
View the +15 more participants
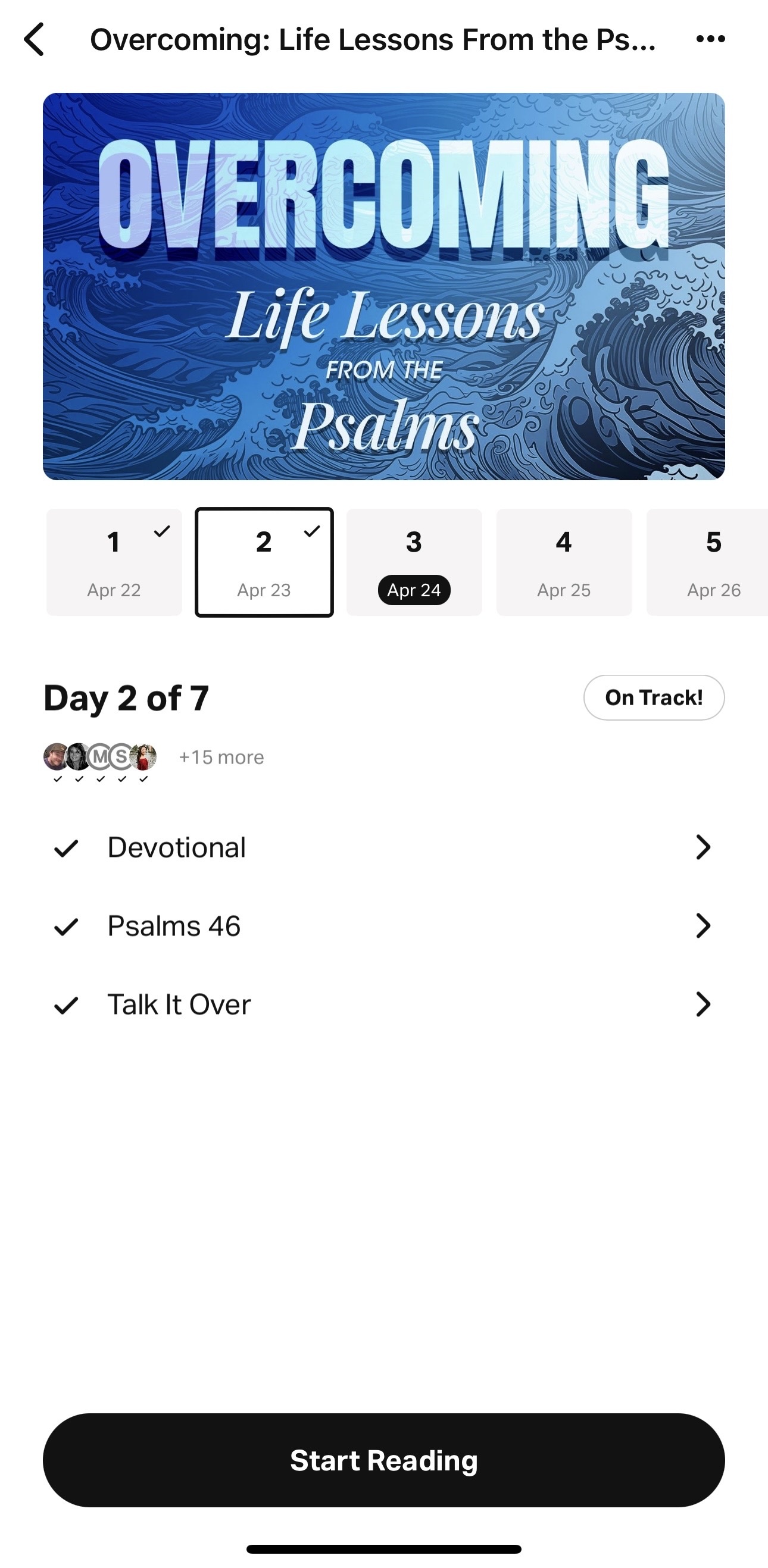coord(221,757)
